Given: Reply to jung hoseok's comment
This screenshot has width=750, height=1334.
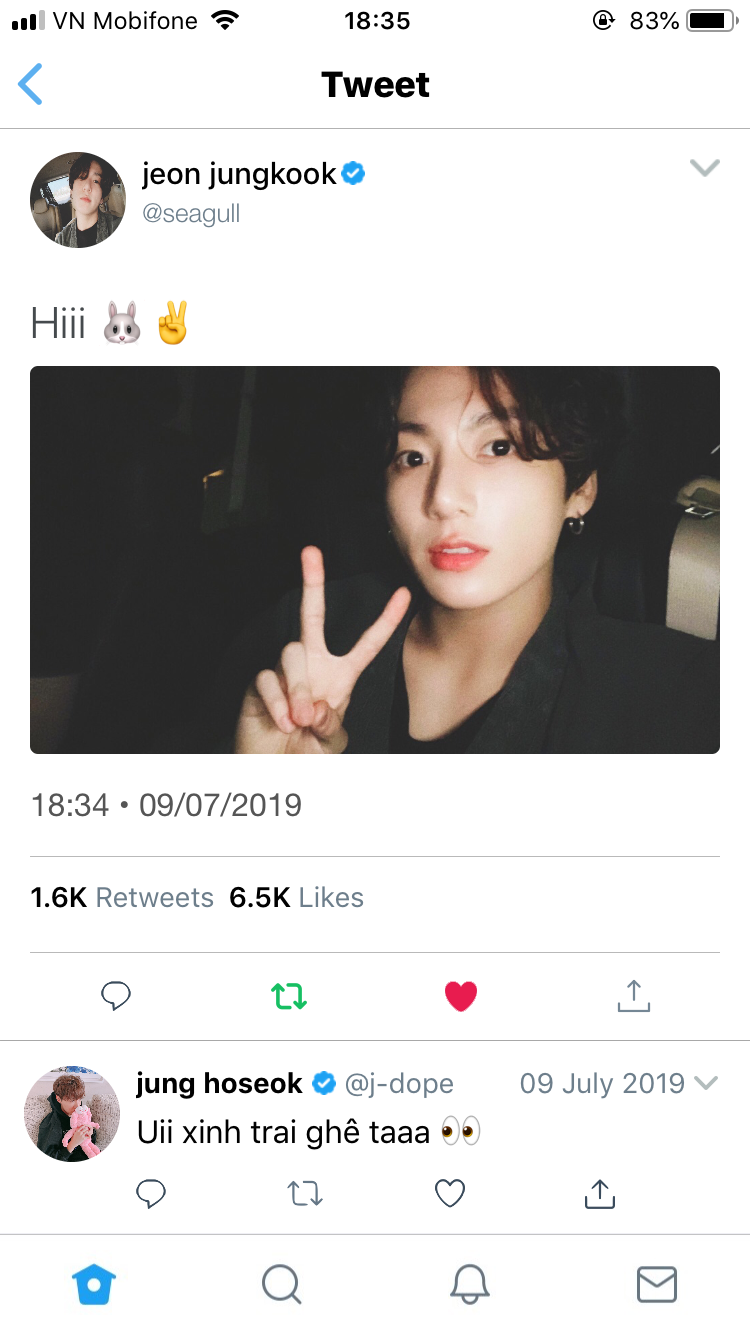Looking at the screenshot, I should (151, 1193).
